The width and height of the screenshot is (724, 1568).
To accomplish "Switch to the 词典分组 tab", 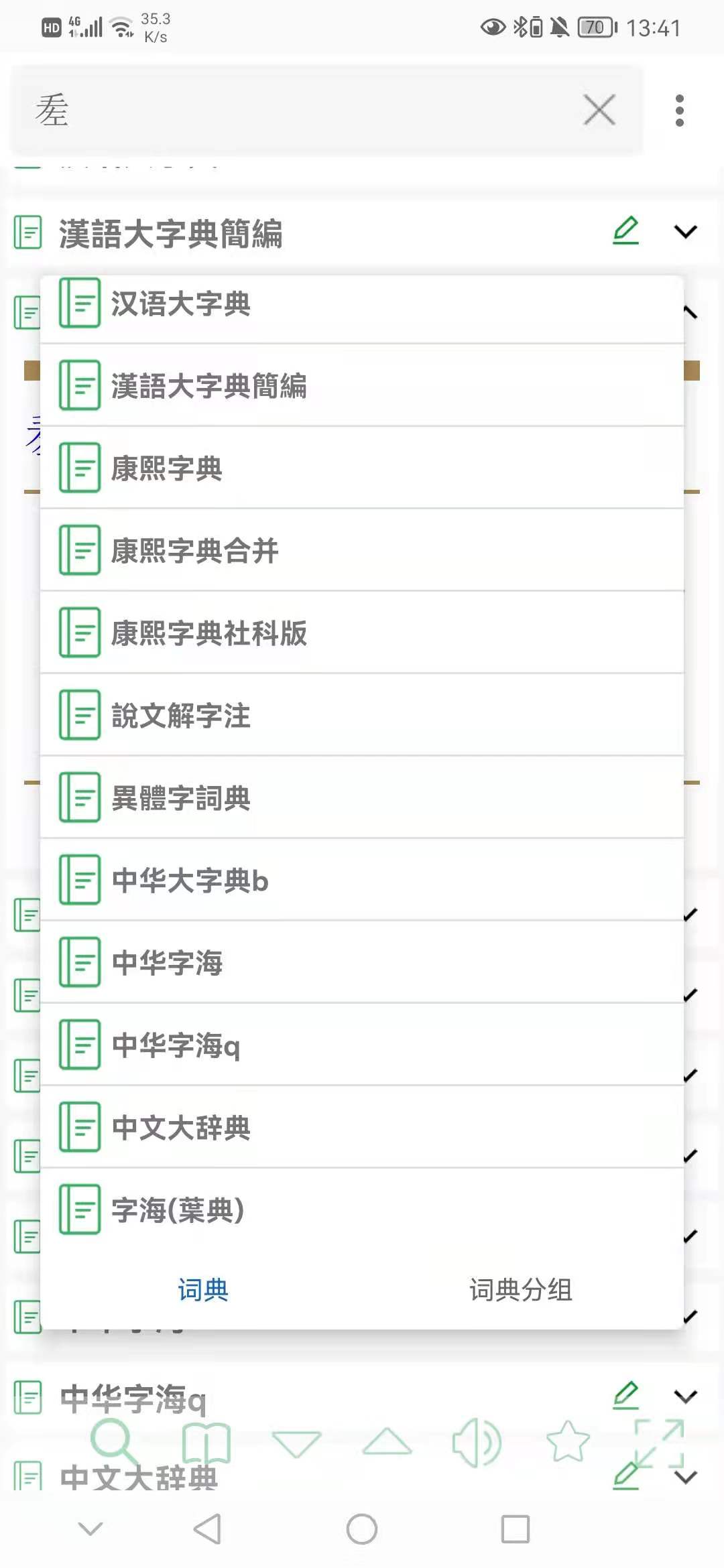I will pyautogui.click(x=521, y=1290).
